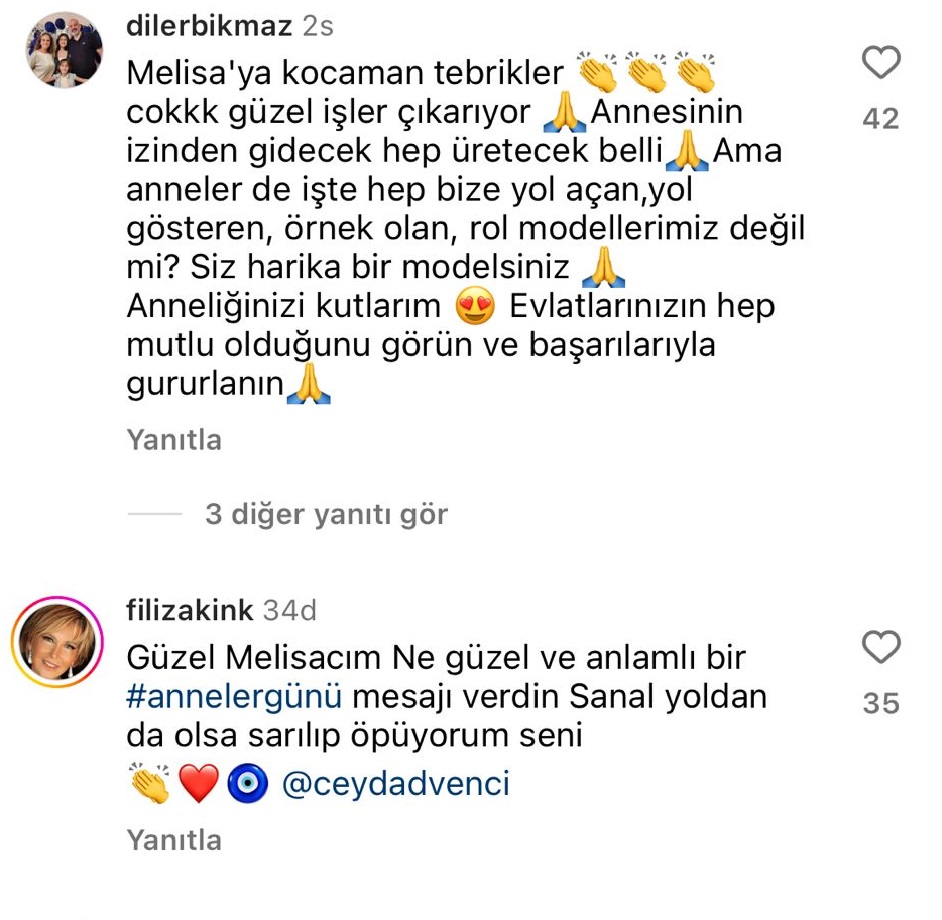Open the dilerbikmaz username

(209, 26)
